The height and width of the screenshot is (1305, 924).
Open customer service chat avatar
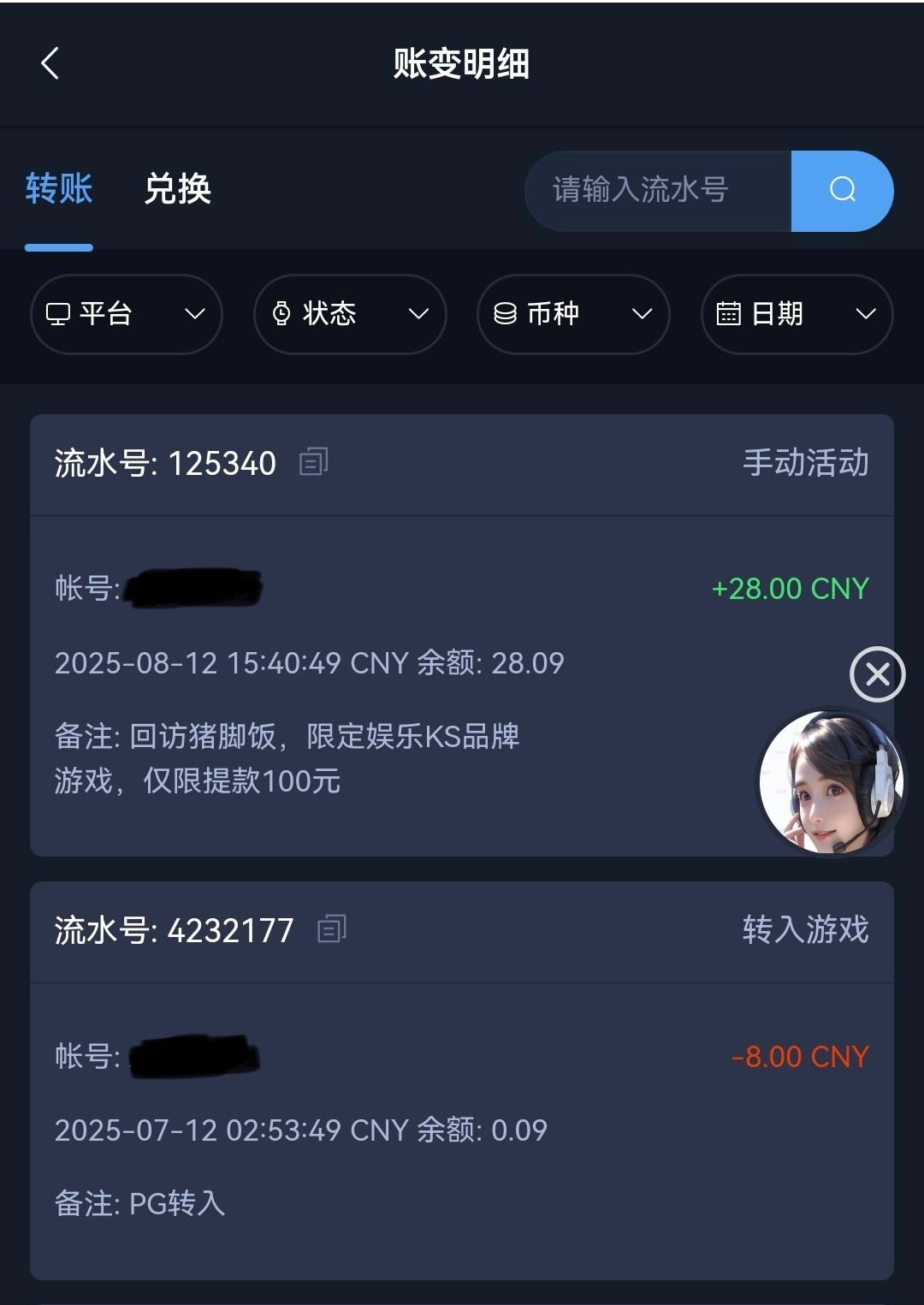click(x=830, y=782)
